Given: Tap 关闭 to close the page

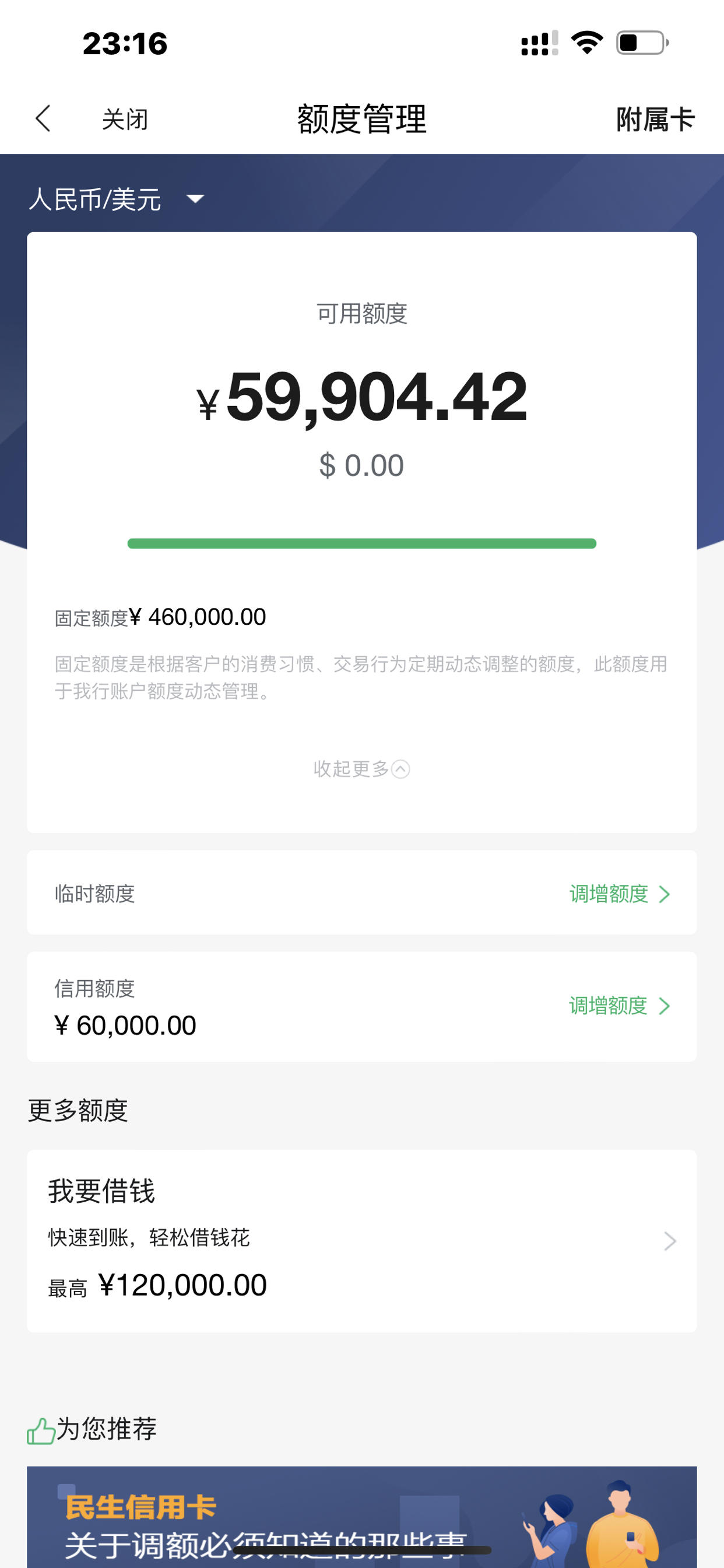Looking at the screenshot, I should pos(125,118).
